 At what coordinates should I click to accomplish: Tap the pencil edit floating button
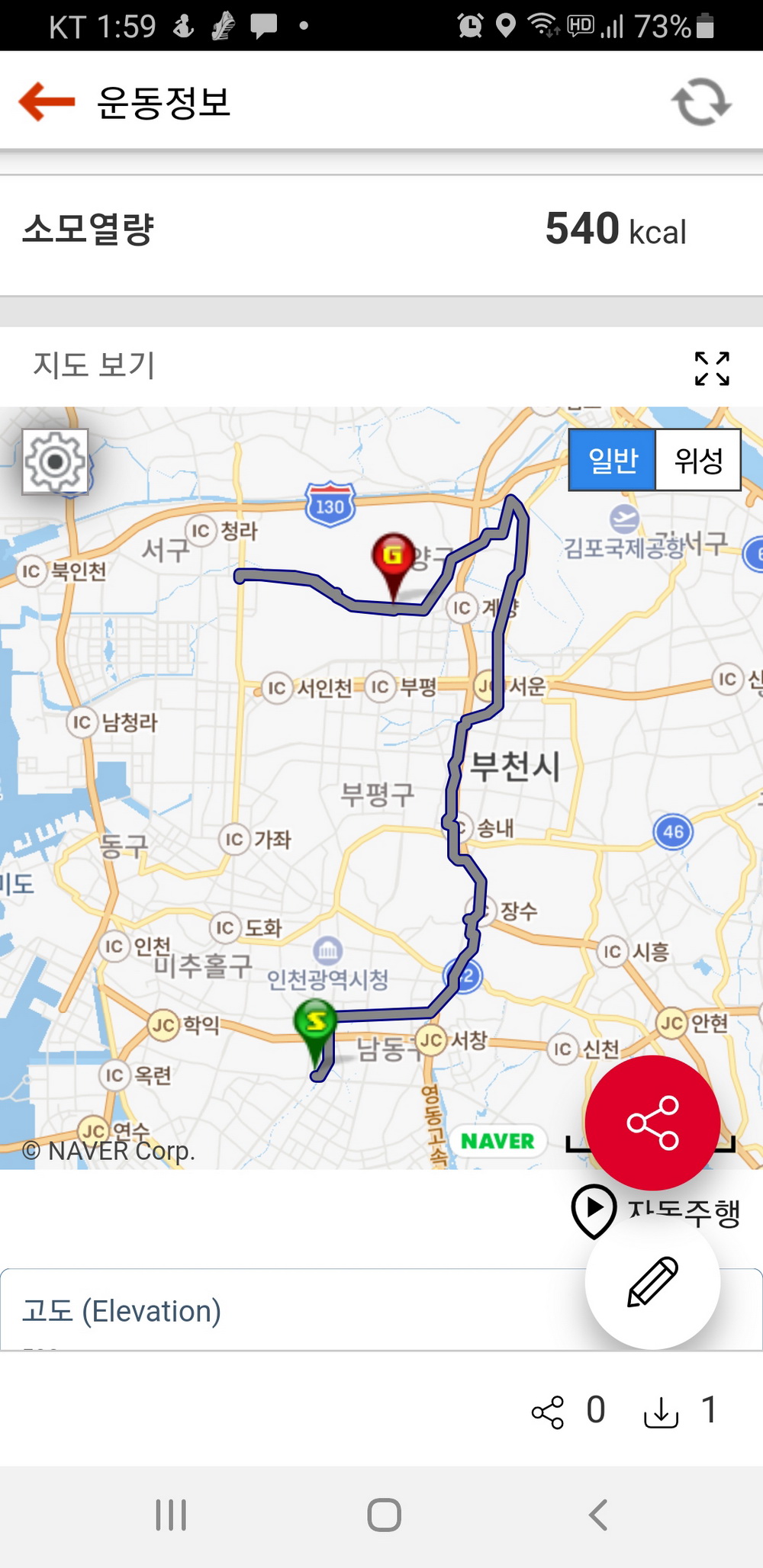point(652,1282)
